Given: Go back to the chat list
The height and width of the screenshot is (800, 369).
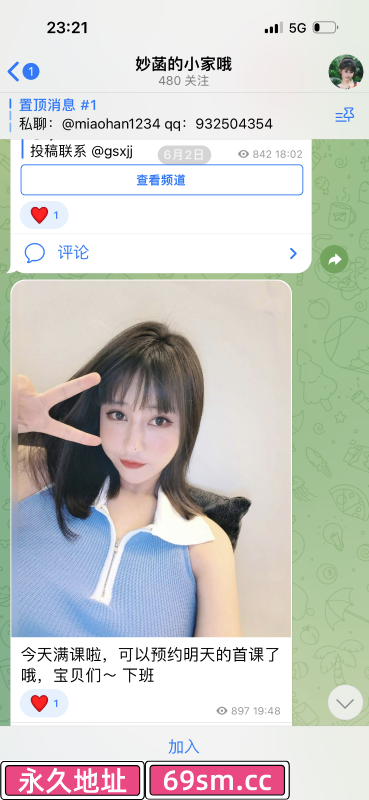Looking at the screenshot, I should [23, 71].
